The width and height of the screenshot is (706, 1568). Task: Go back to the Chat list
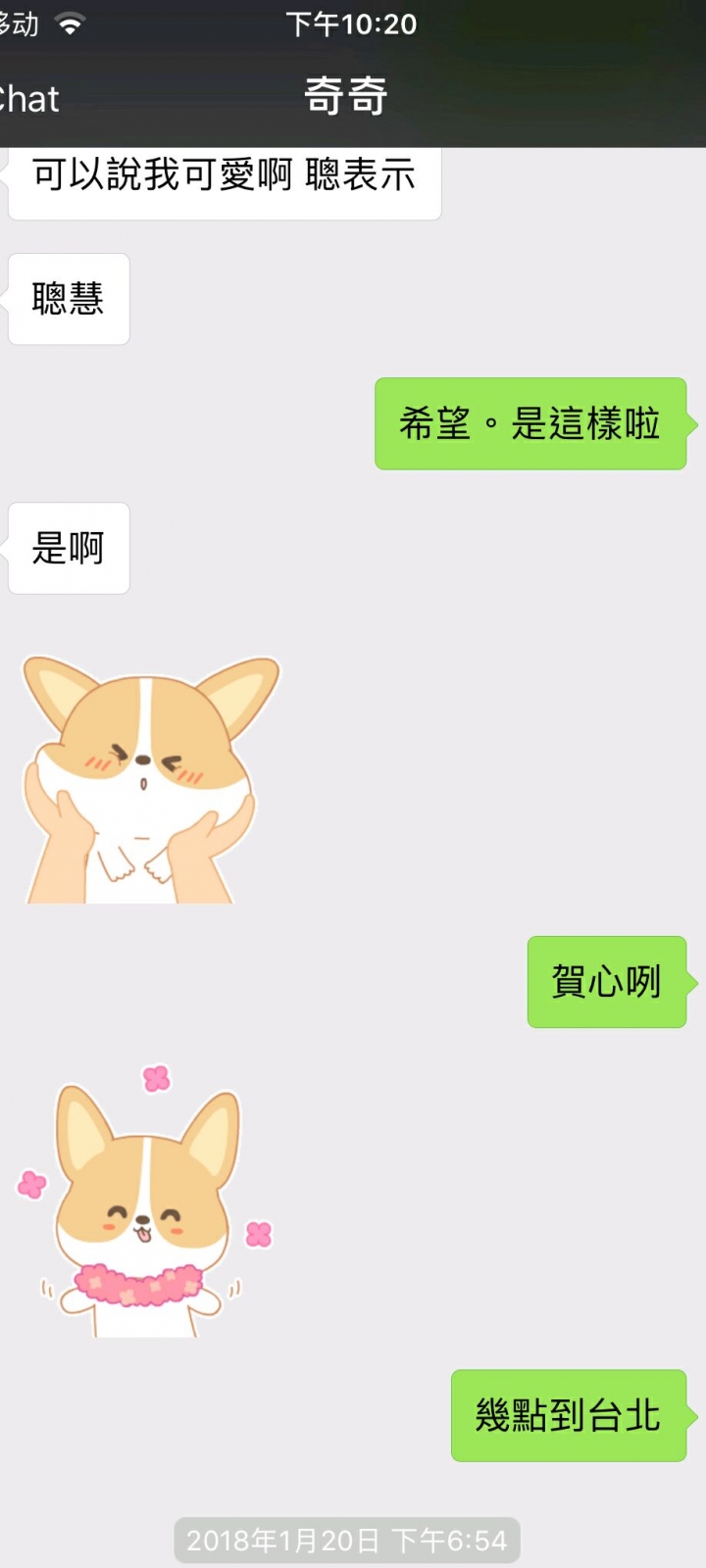(x=27, y=99)
